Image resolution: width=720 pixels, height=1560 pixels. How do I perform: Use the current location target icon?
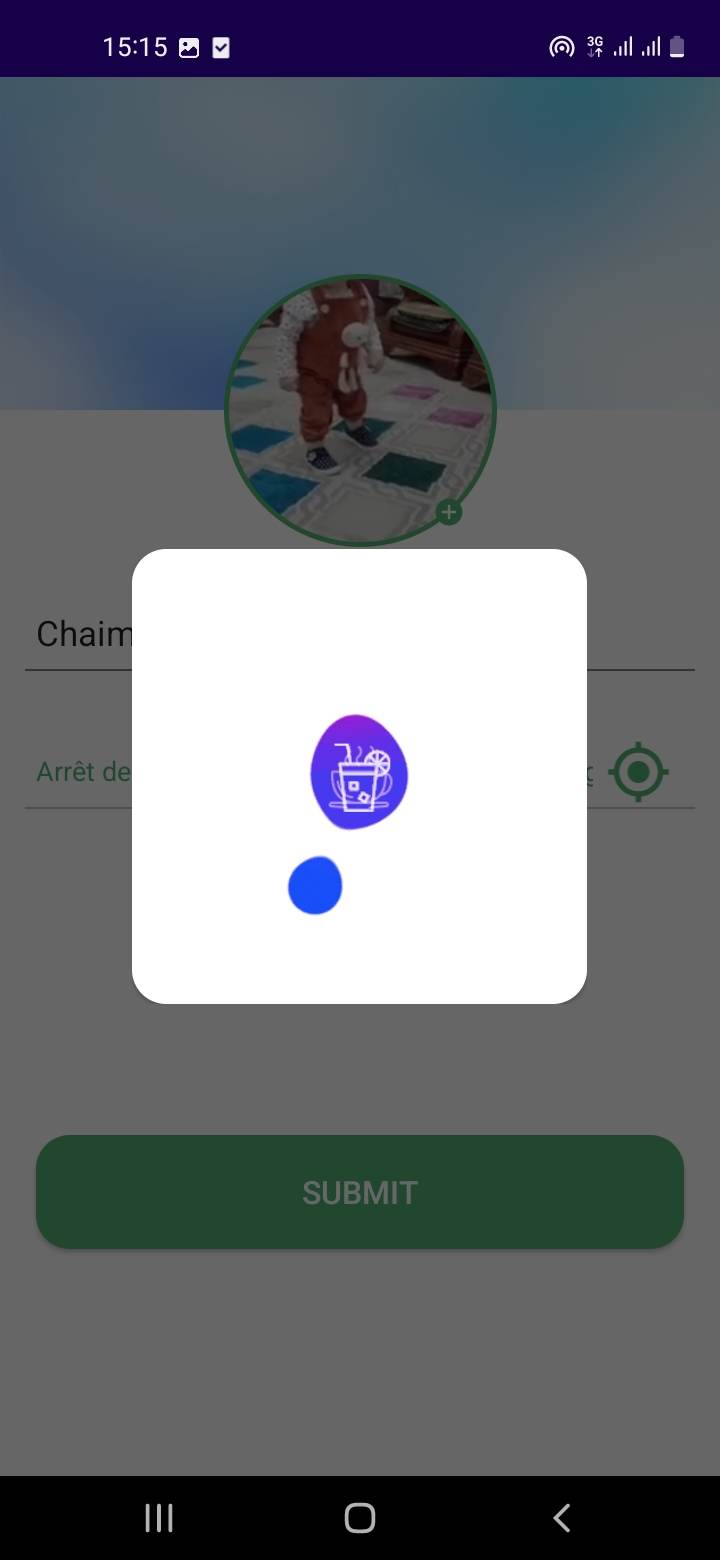coord(638,772)
